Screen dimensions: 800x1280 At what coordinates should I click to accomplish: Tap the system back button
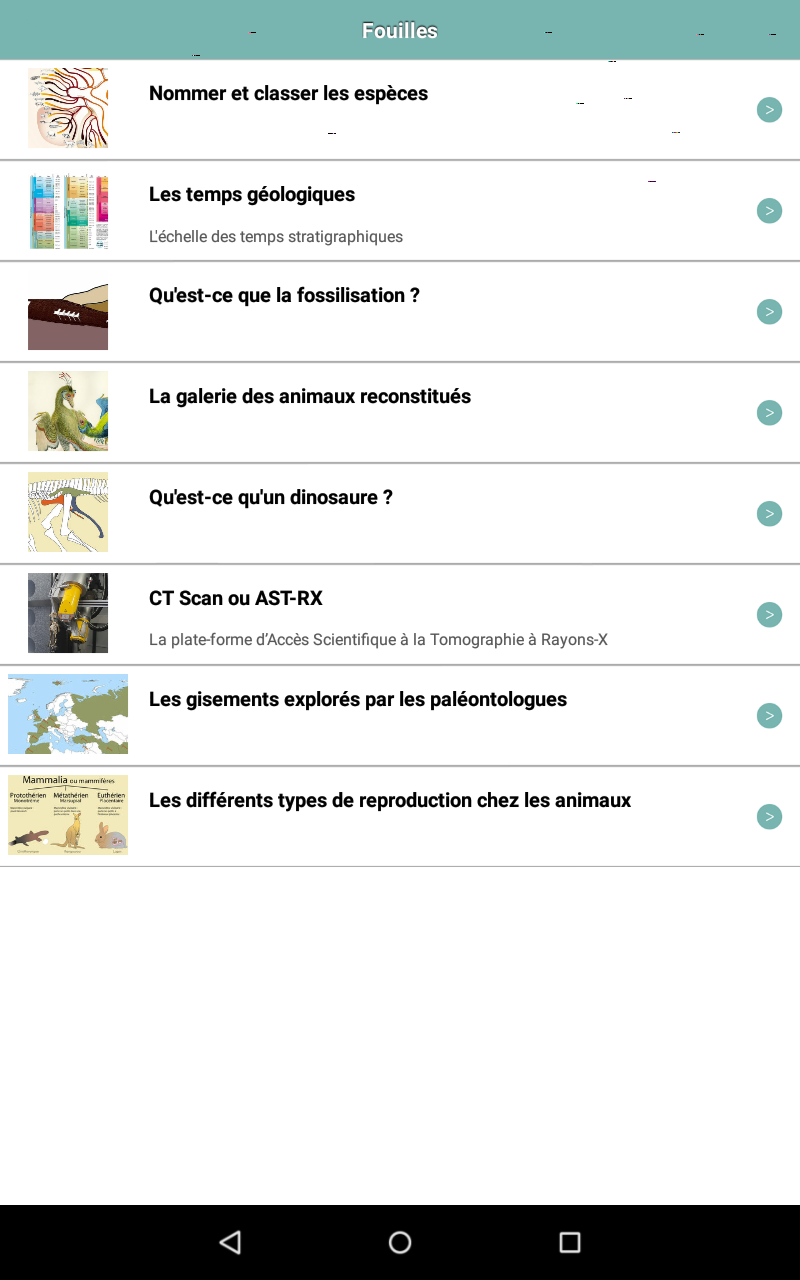coord(230,1242)
